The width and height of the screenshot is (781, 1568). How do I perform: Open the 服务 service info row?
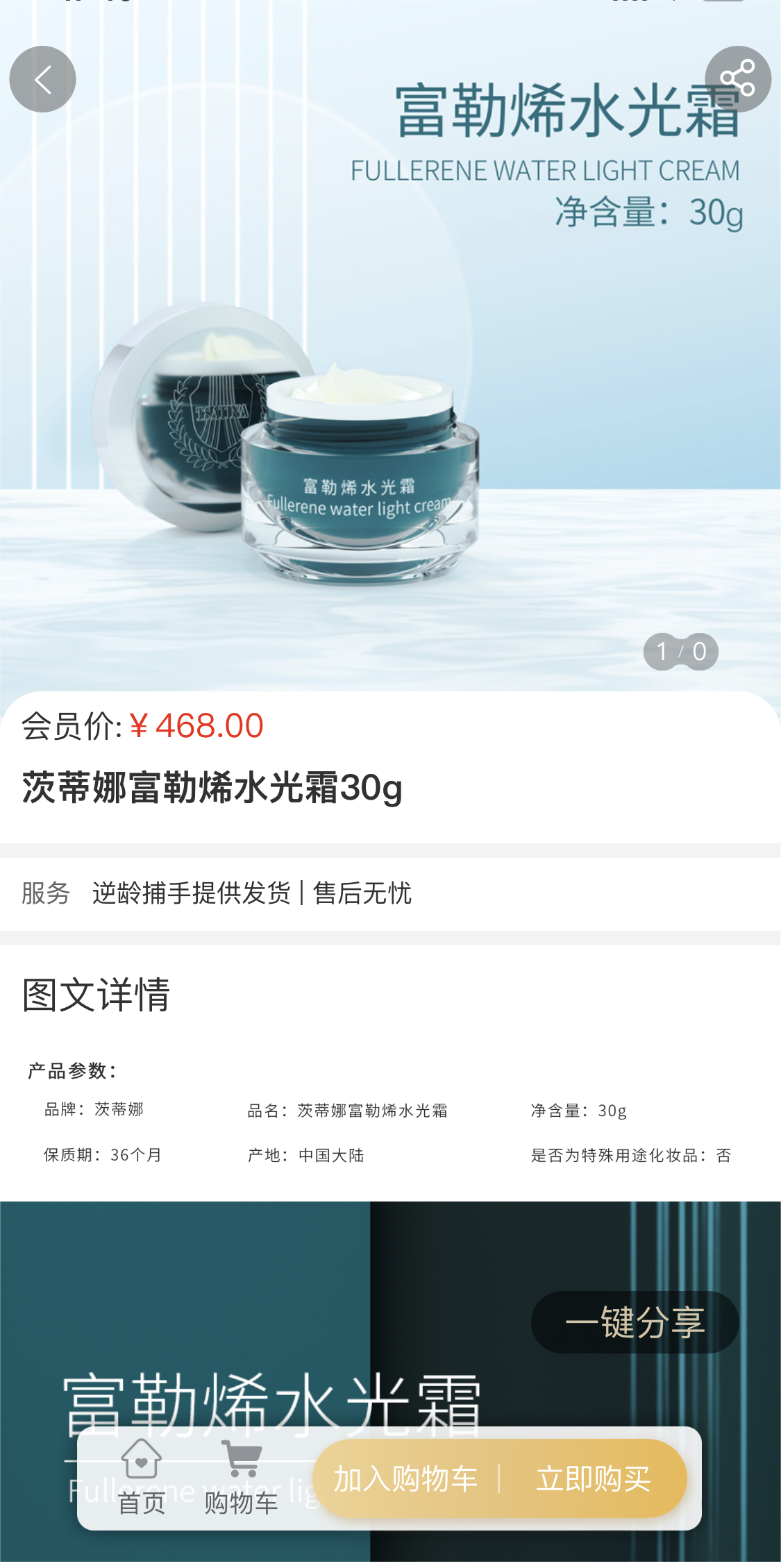point(390,893)
